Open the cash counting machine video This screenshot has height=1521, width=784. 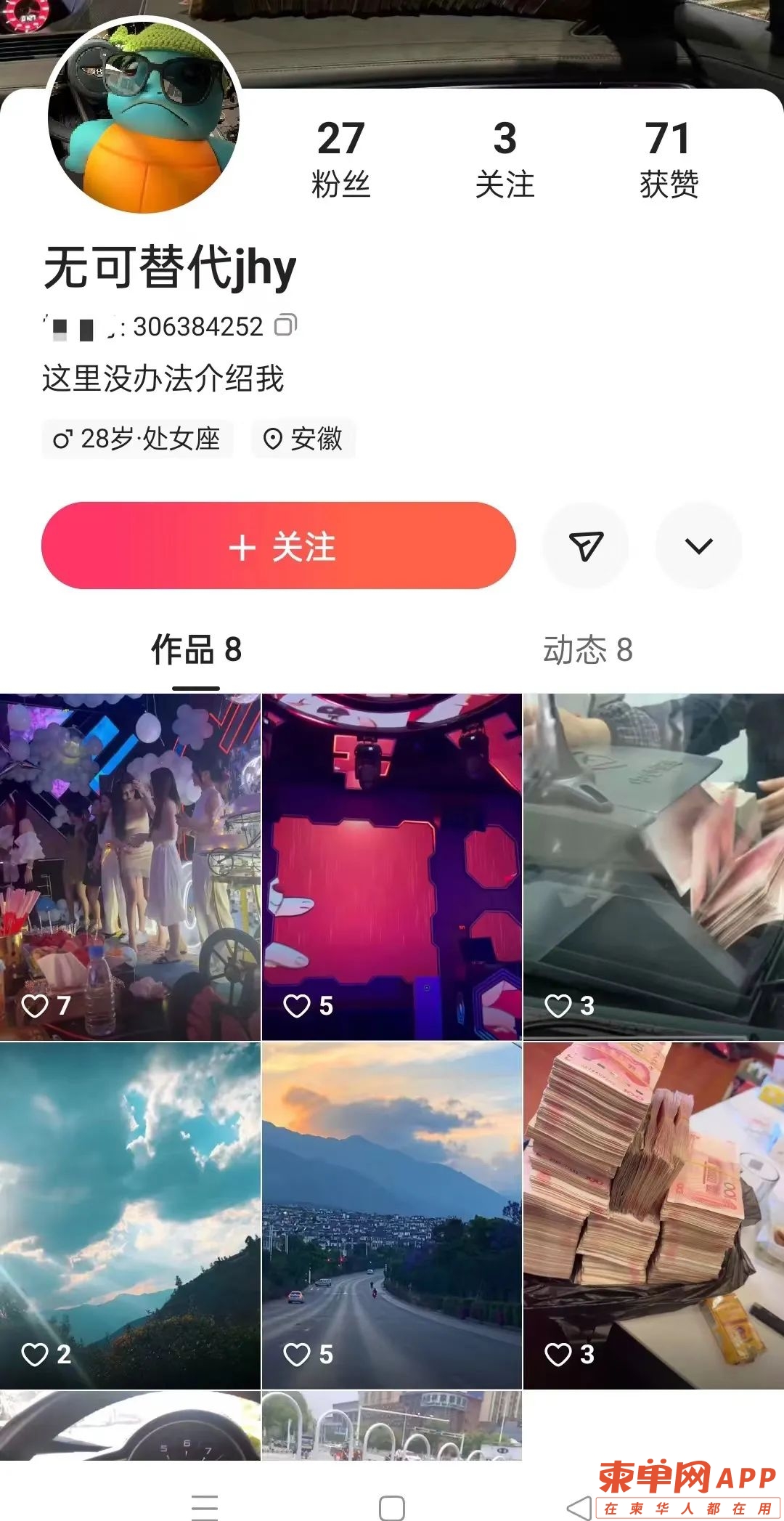coord(653,866)
